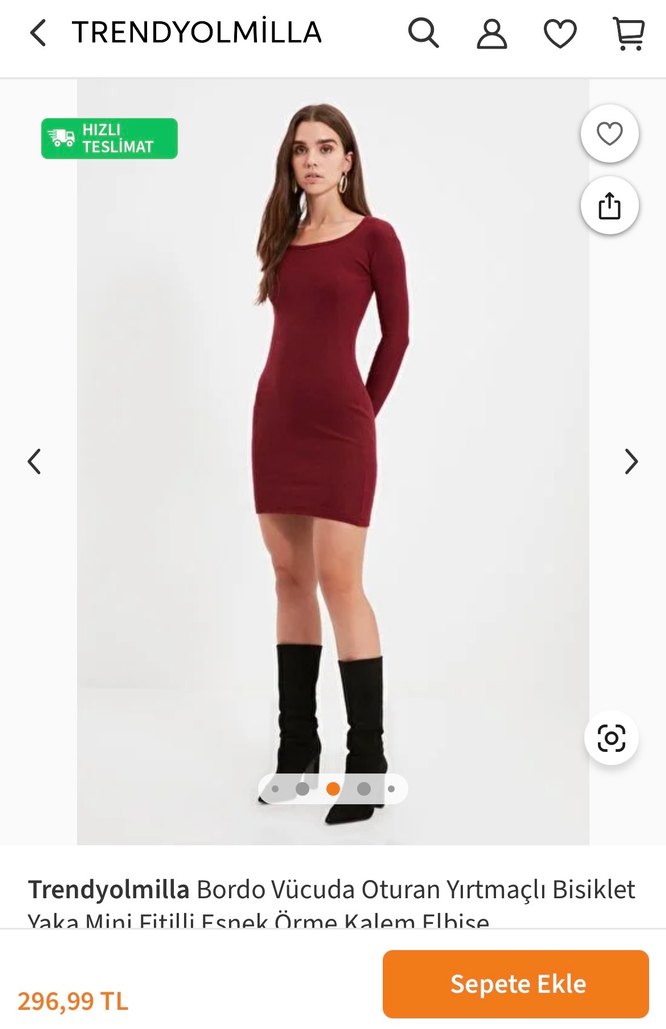
Task: Go back from the Trendyolmilla page
Action: [x=37, y=33]
